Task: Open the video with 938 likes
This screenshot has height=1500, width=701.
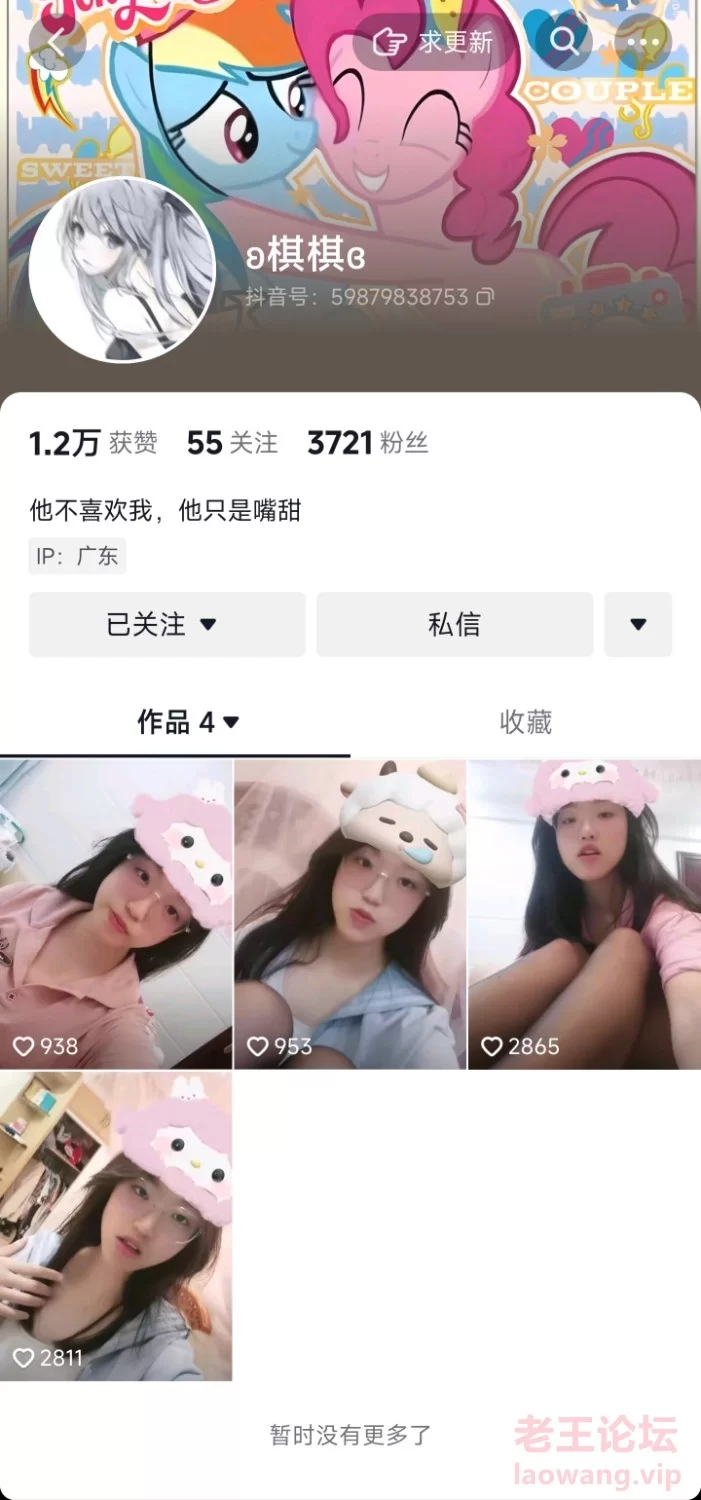Action: pyautogui.click(x=116, y=913)
